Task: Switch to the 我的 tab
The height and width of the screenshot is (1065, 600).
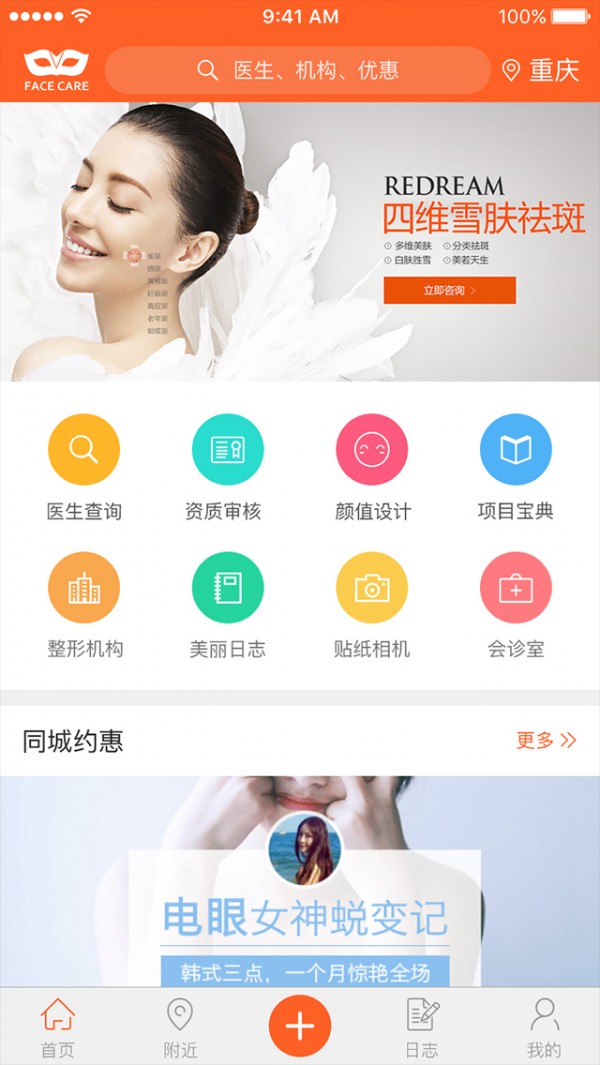Action: 544,1027
